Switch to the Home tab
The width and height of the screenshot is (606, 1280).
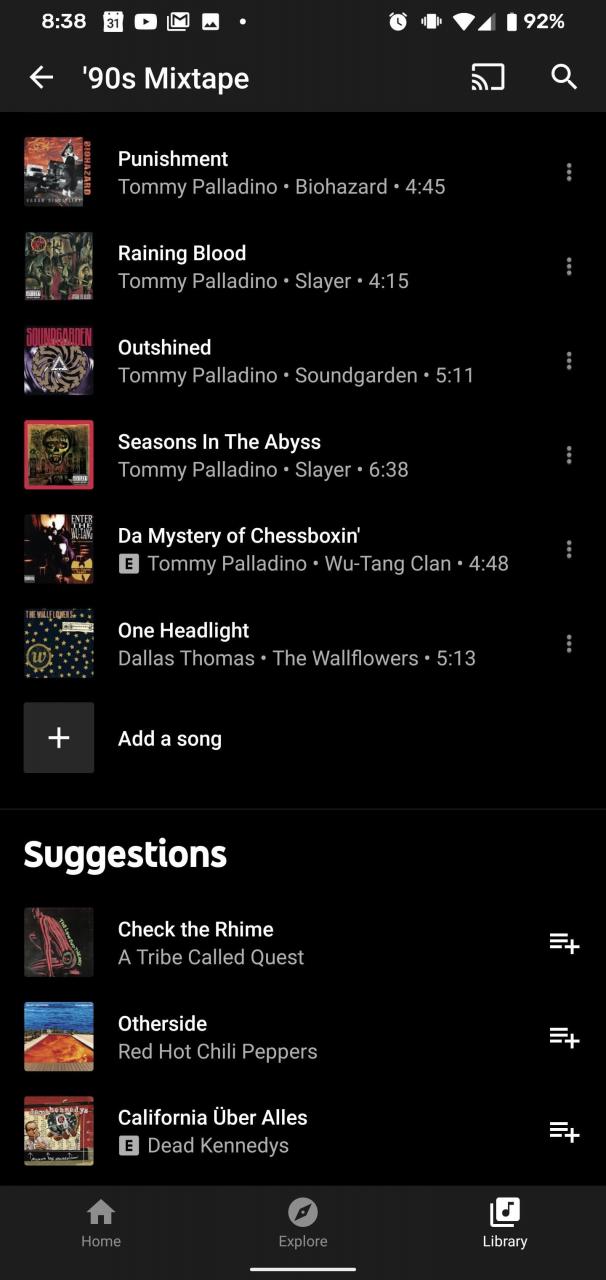(101, 1224)
